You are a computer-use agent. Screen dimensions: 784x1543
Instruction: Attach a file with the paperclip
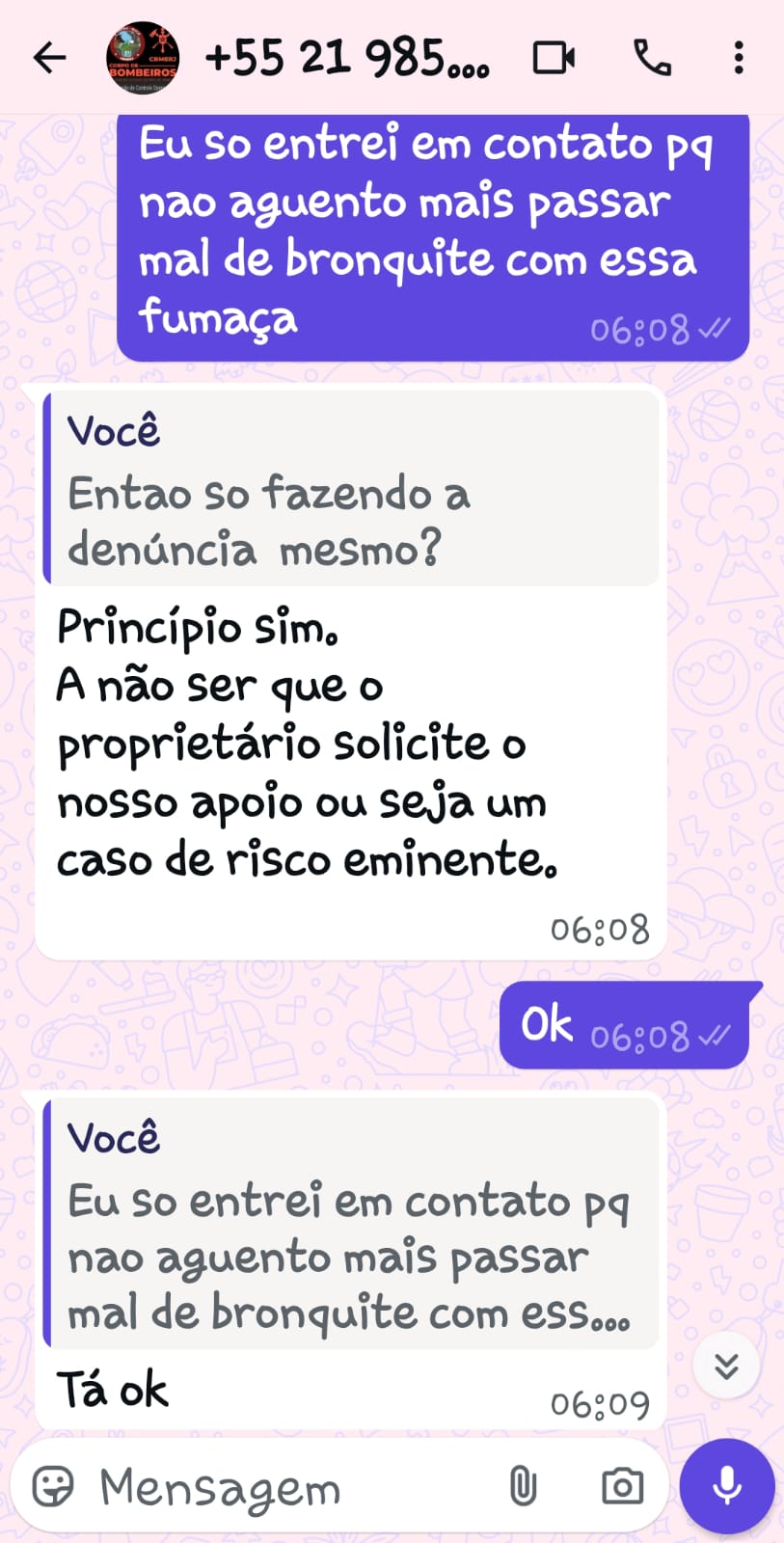[x=524, y=1486]
